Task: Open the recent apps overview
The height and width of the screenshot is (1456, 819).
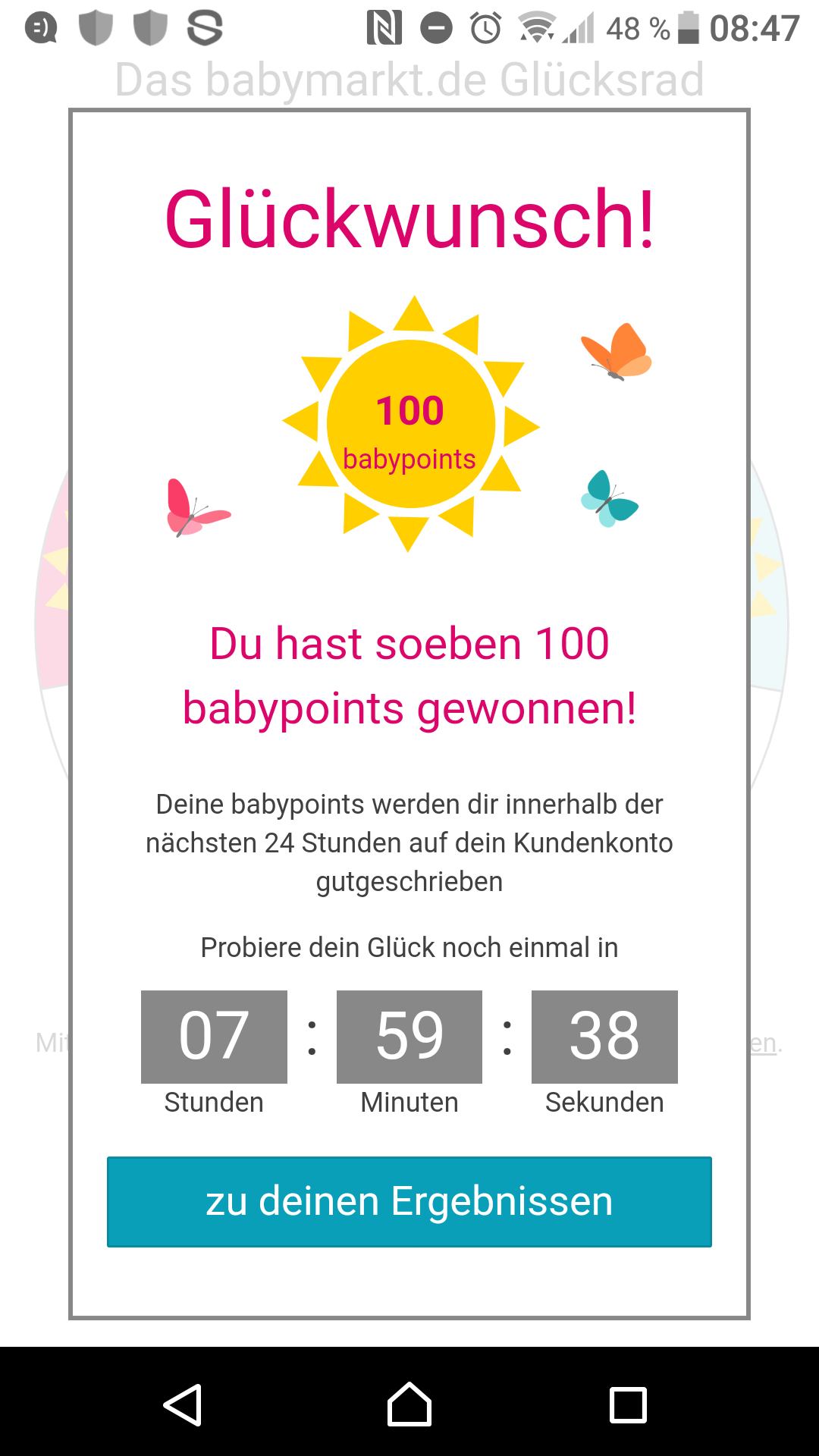Action: [629, 1405]
